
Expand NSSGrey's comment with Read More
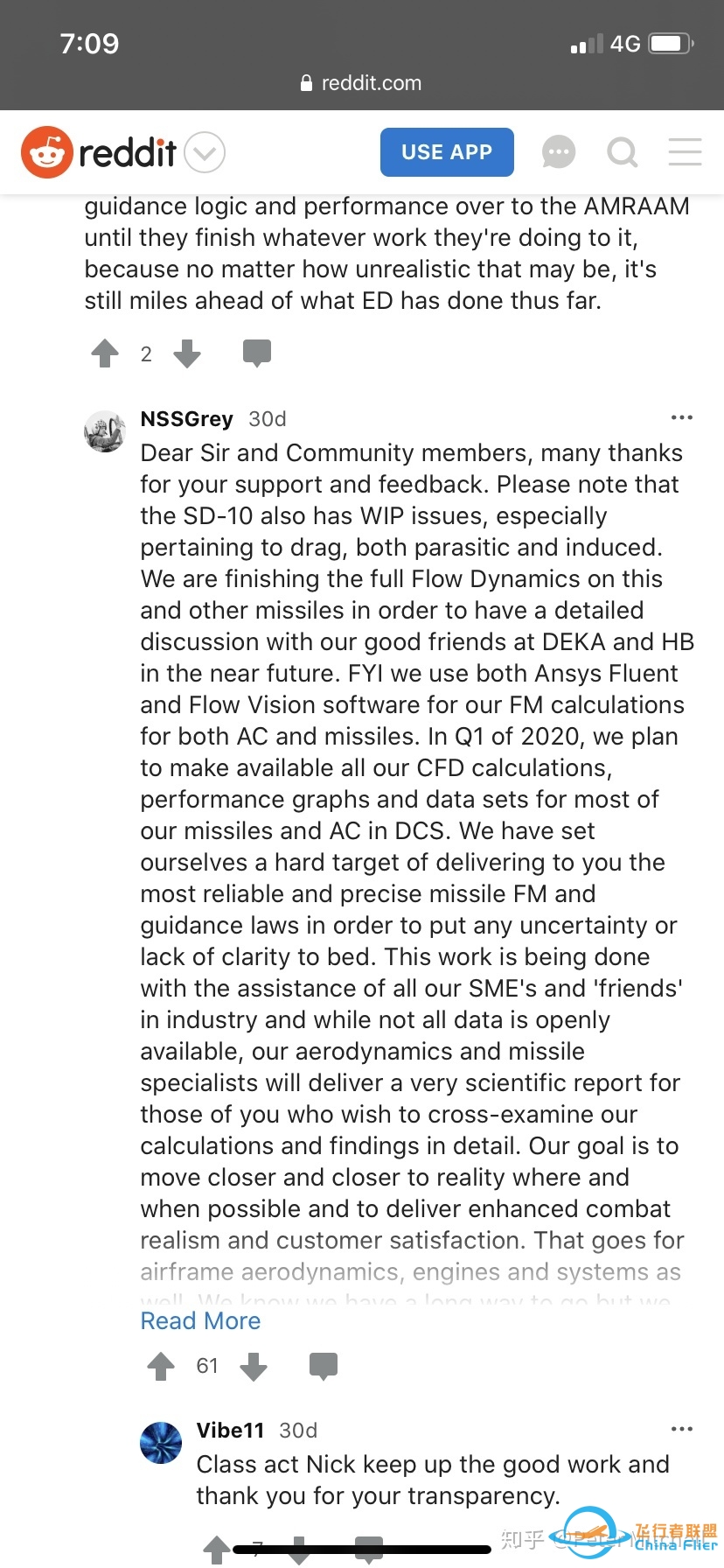(200, 1320)
